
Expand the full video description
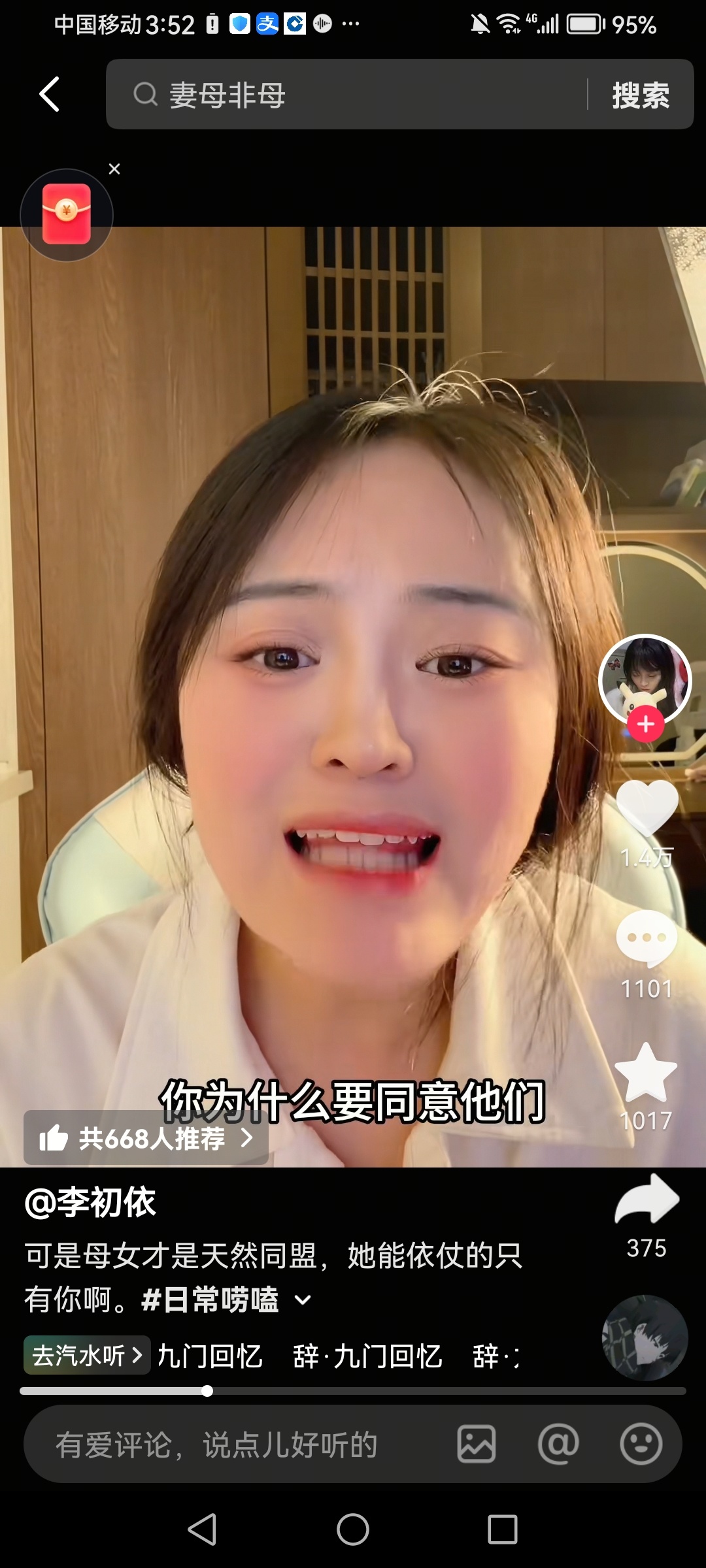click(x=303, y=1299)
